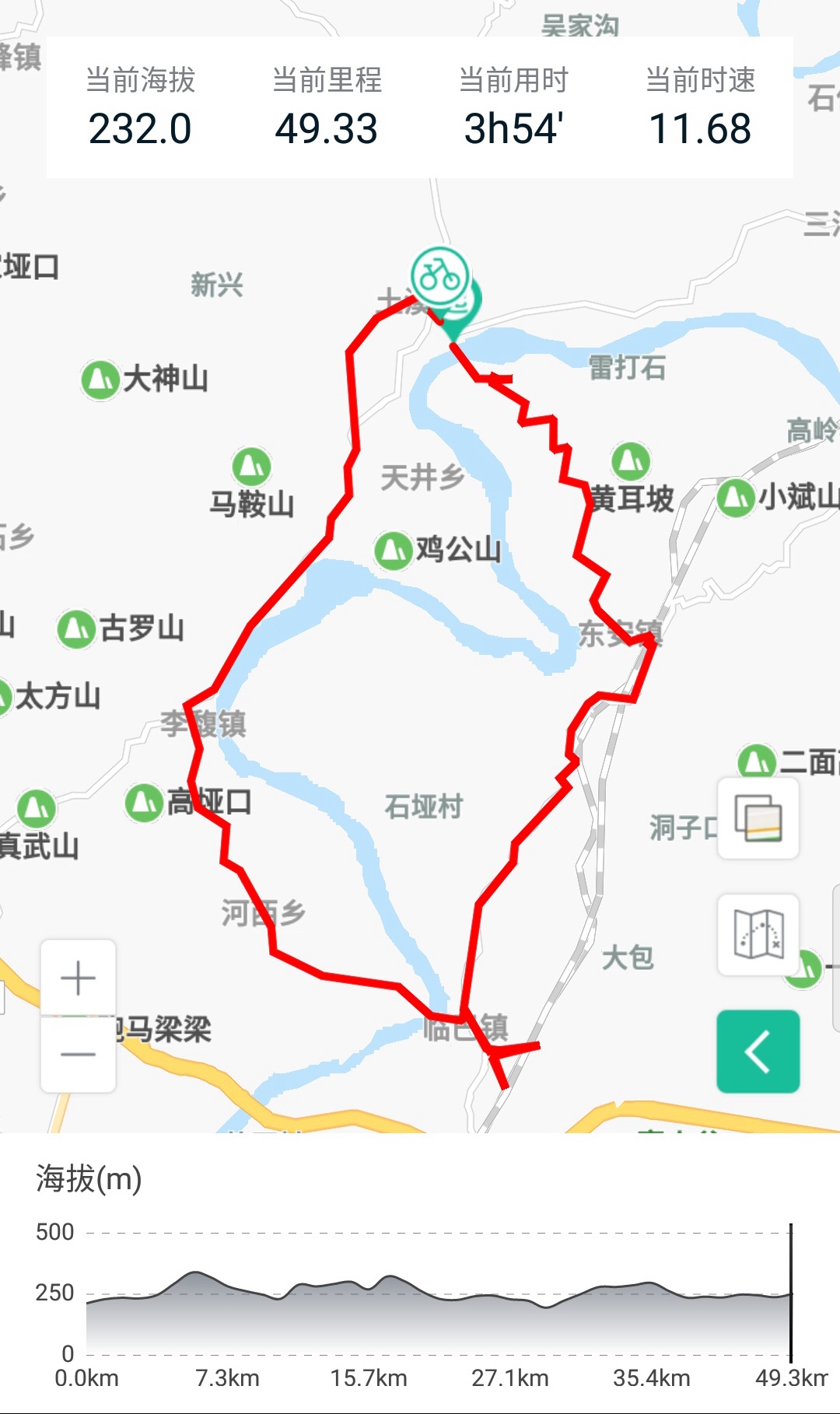The image size is (840, 1414).
Task: Zoom out of the map
Action: [78, 1054]
